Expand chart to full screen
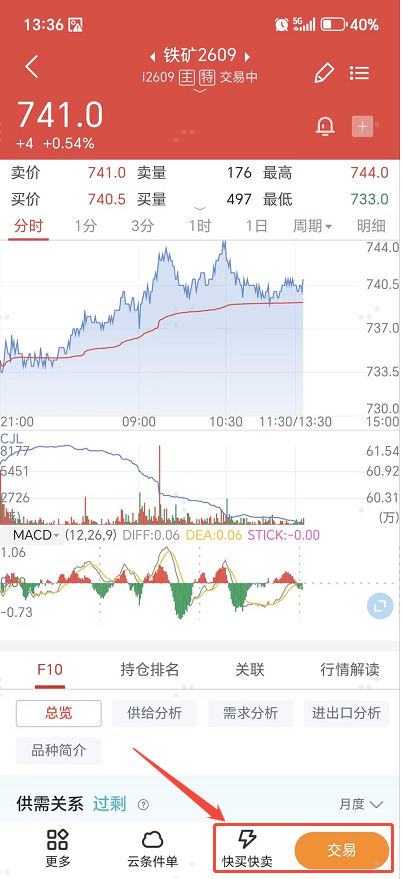 click(x=380, y=605)
